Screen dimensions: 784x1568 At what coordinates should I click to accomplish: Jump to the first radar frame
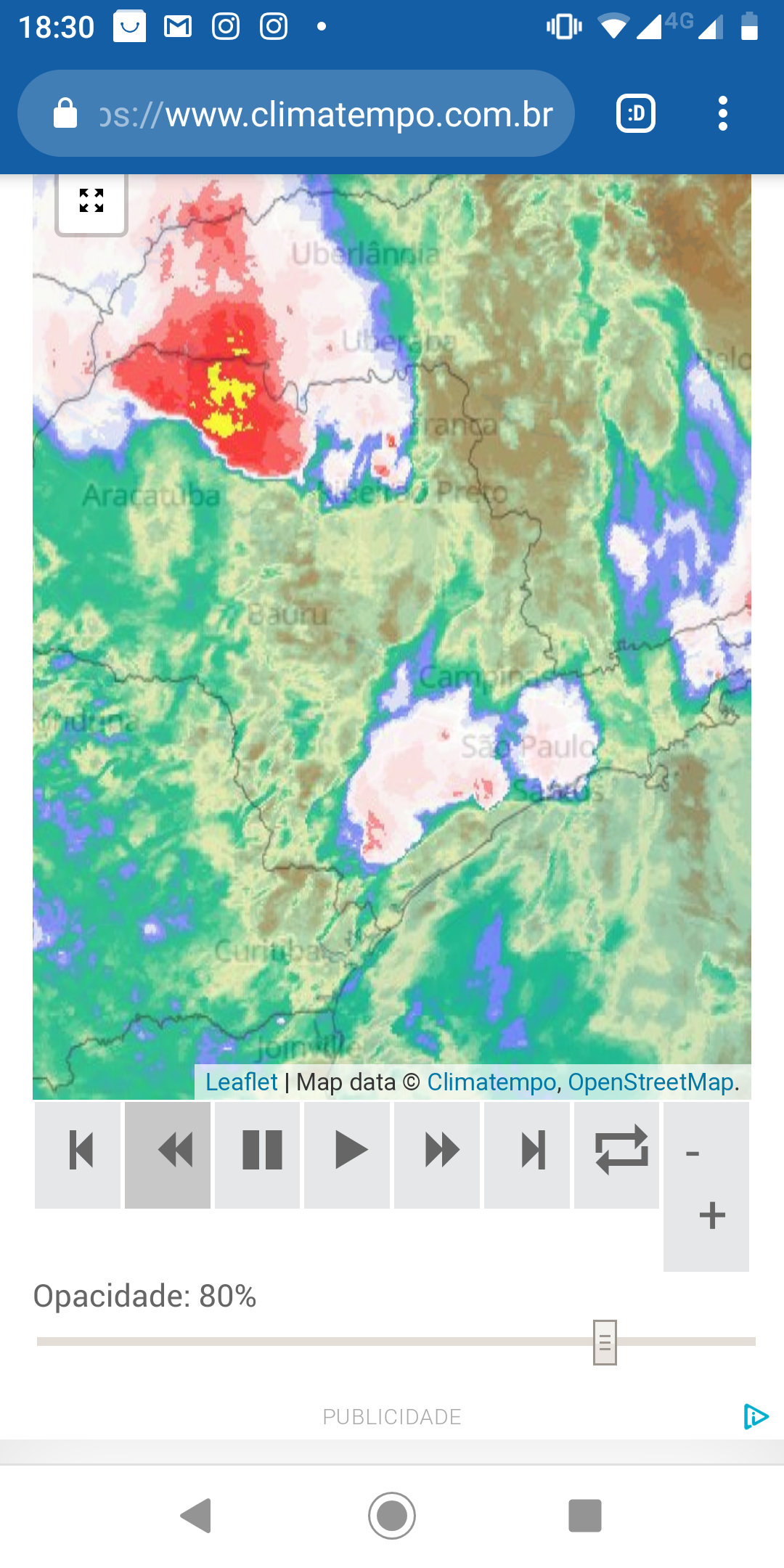[x=78, y=1154]
